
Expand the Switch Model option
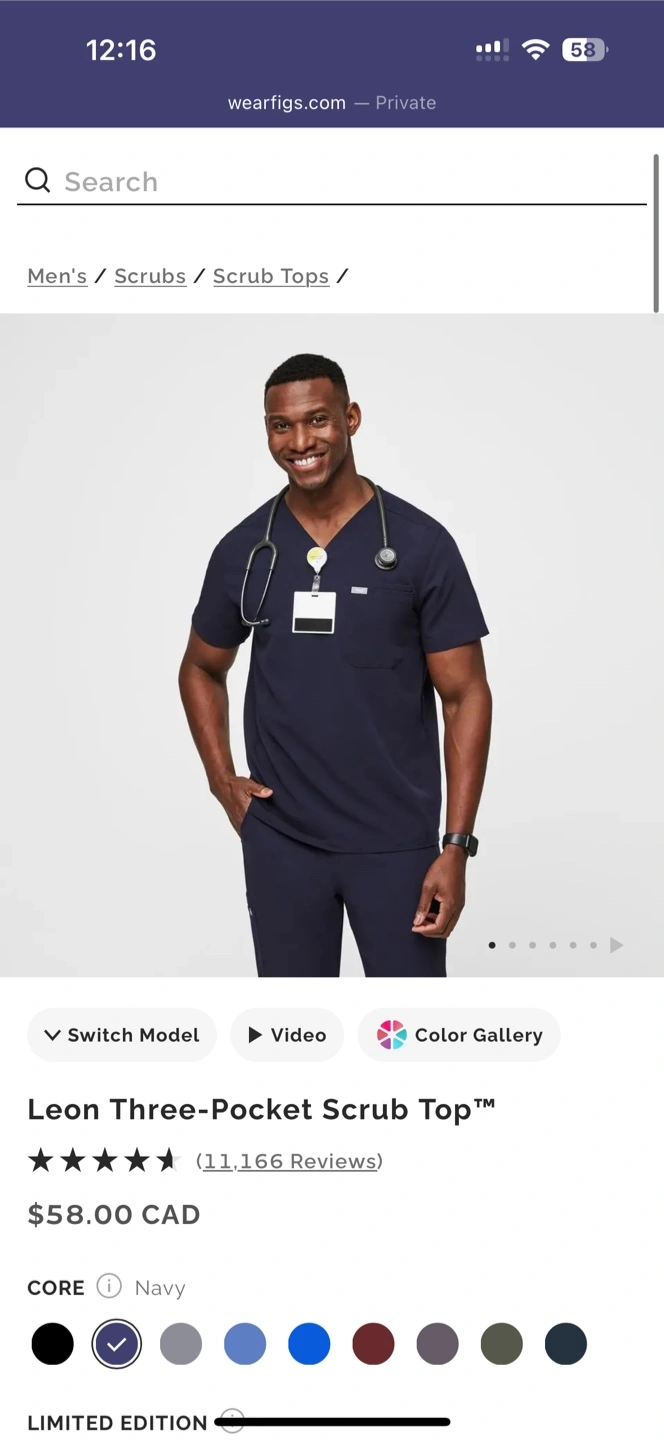[x=122, y=1035]
